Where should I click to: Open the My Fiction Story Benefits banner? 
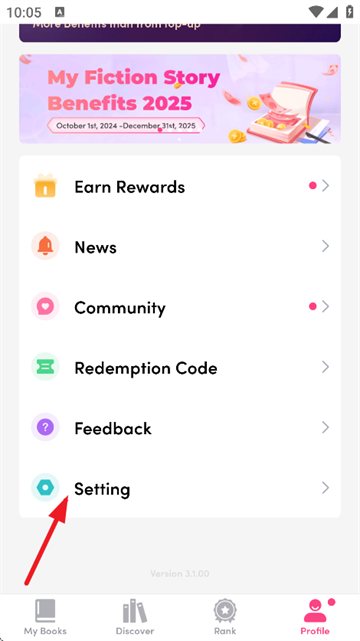(x=180, y=99)
